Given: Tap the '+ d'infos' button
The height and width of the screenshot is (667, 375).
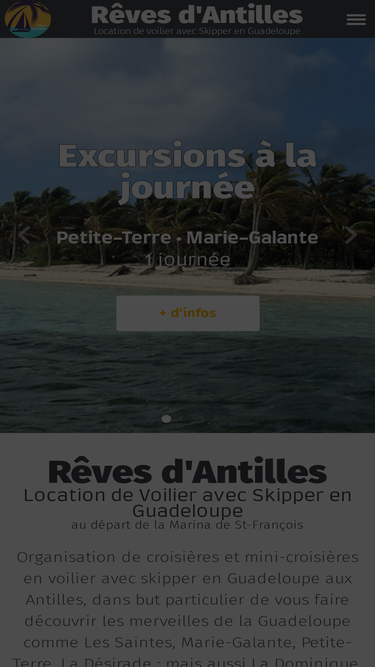Looking at the screenshot, I should pos(188,313).
